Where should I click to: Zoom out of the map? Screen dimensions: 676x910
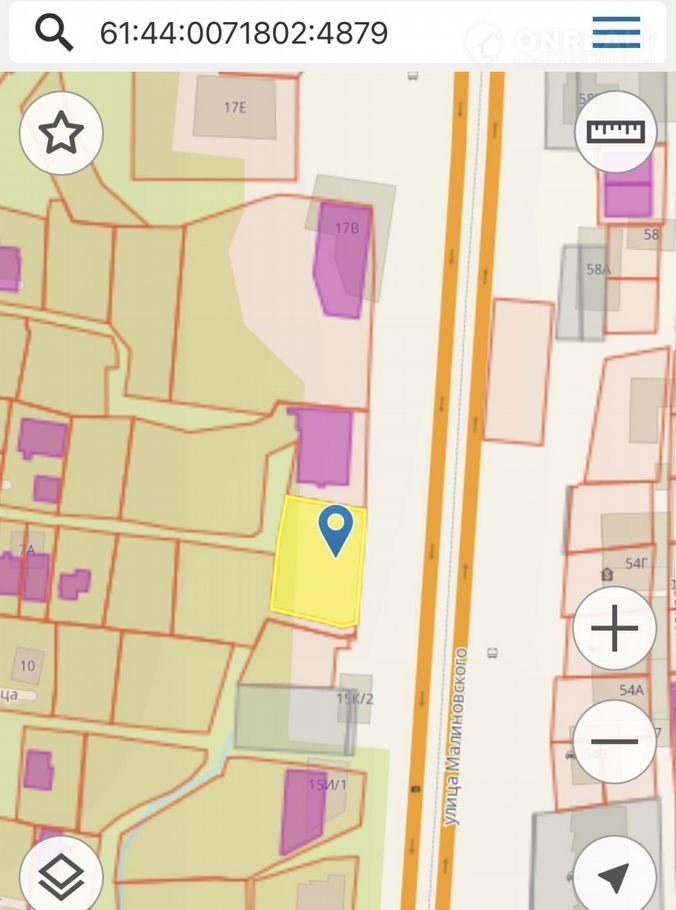click(615, 741)
